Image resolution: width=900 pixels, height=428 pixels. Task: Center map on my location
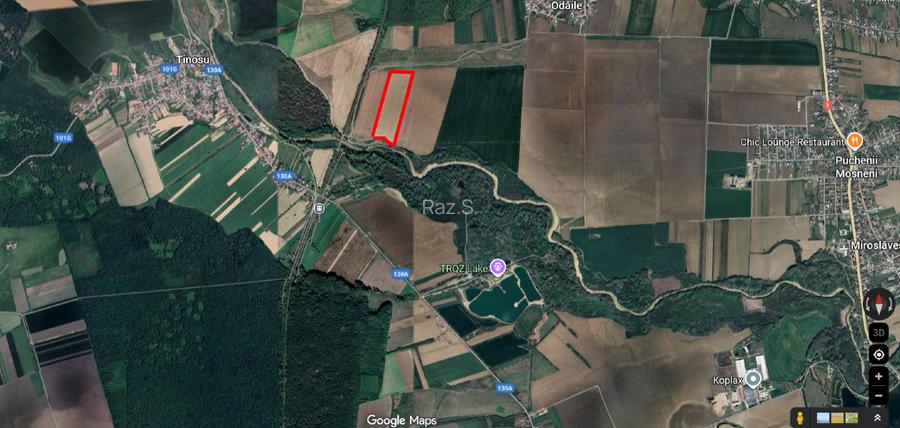[878, 354]
